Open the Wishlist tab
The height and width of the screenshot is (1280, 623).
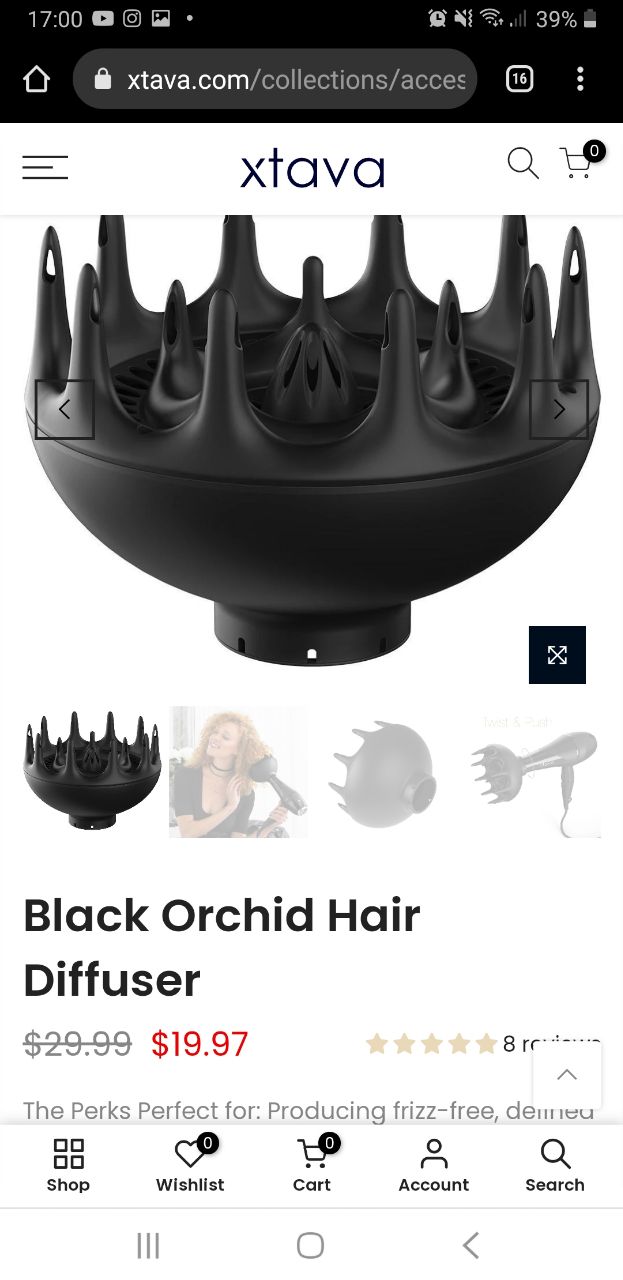point(190,1166)
